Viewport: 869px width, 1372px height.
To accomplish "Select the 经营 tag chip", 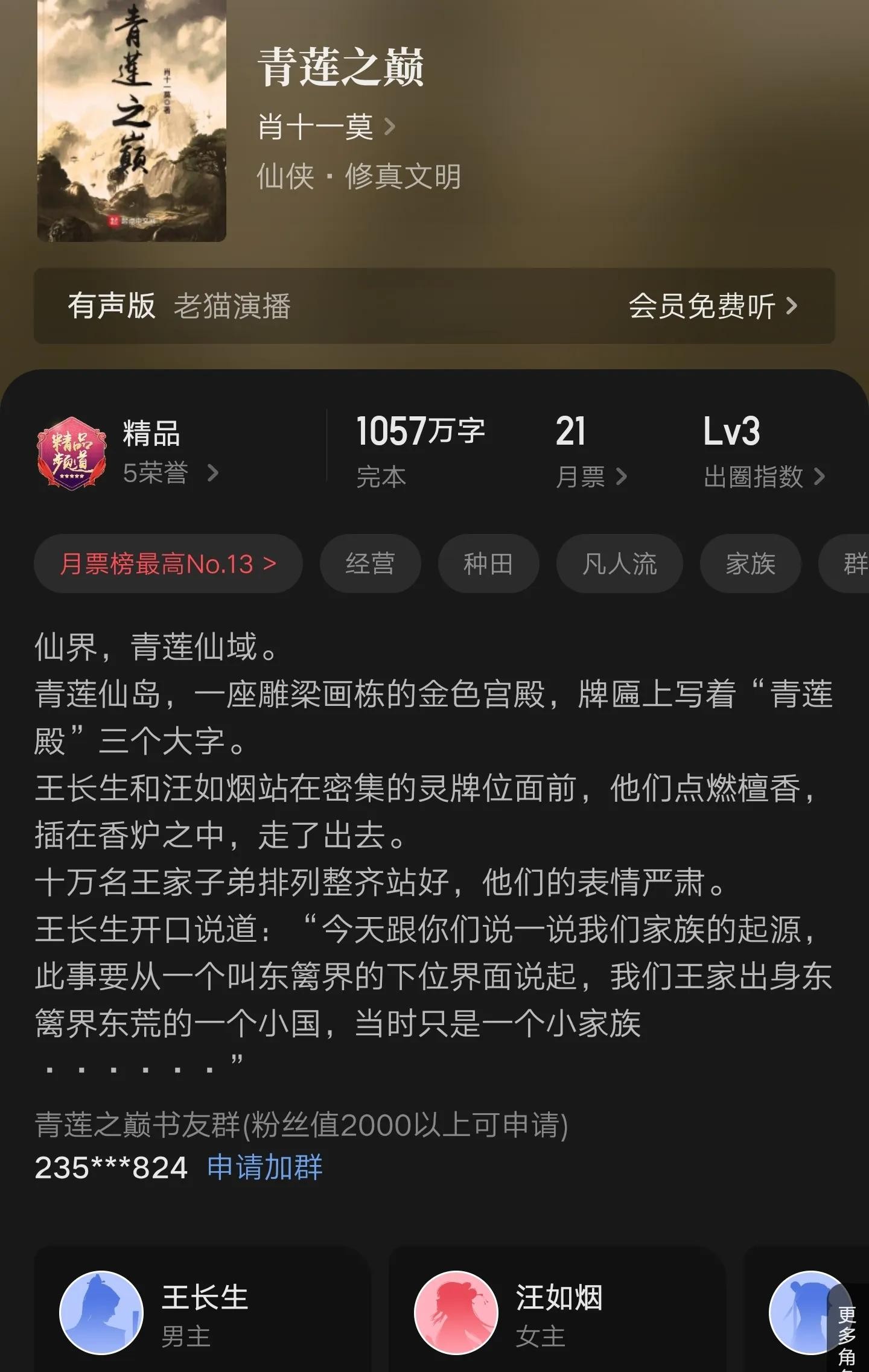I will [370, 564].
